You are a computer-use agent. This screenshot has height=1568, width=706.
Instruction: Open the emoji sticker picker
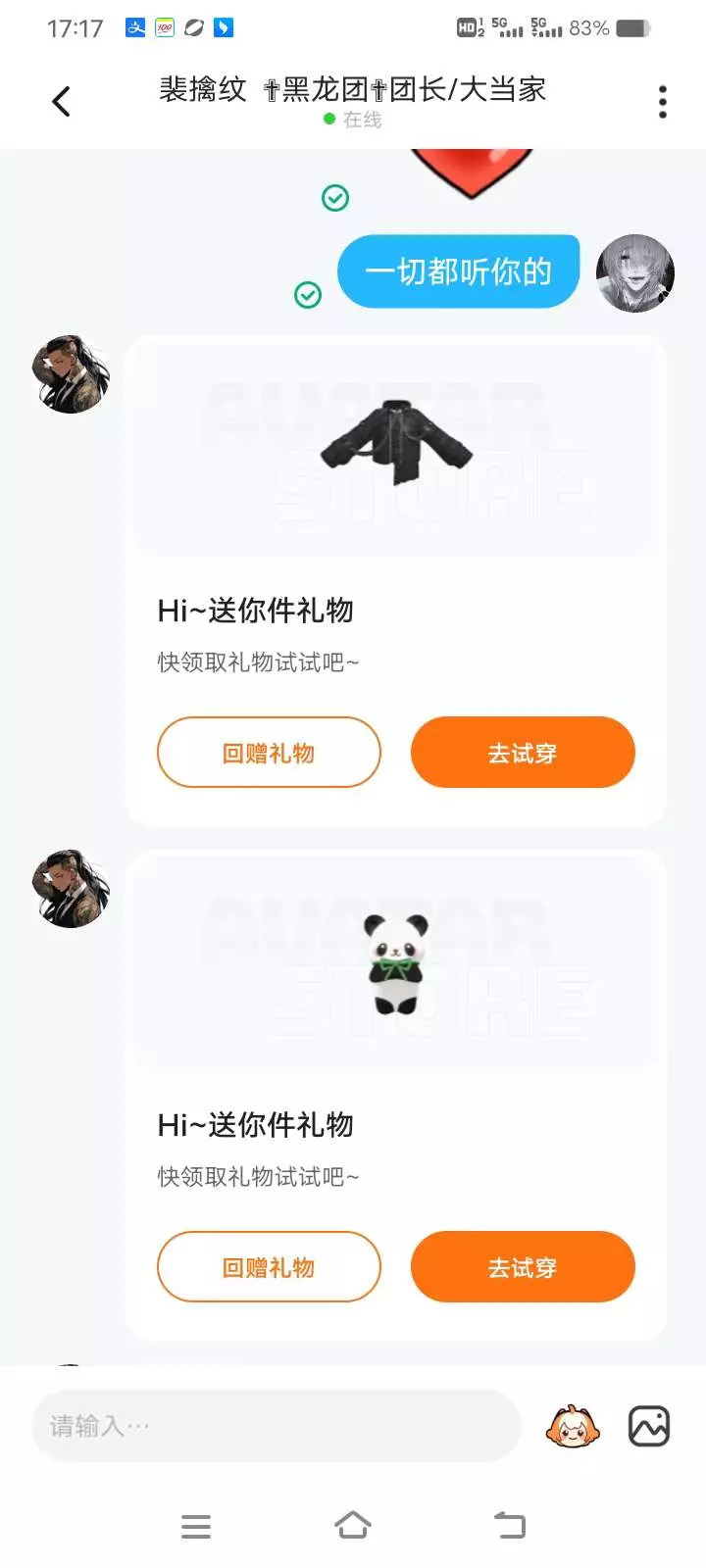tap(573, 1426)
